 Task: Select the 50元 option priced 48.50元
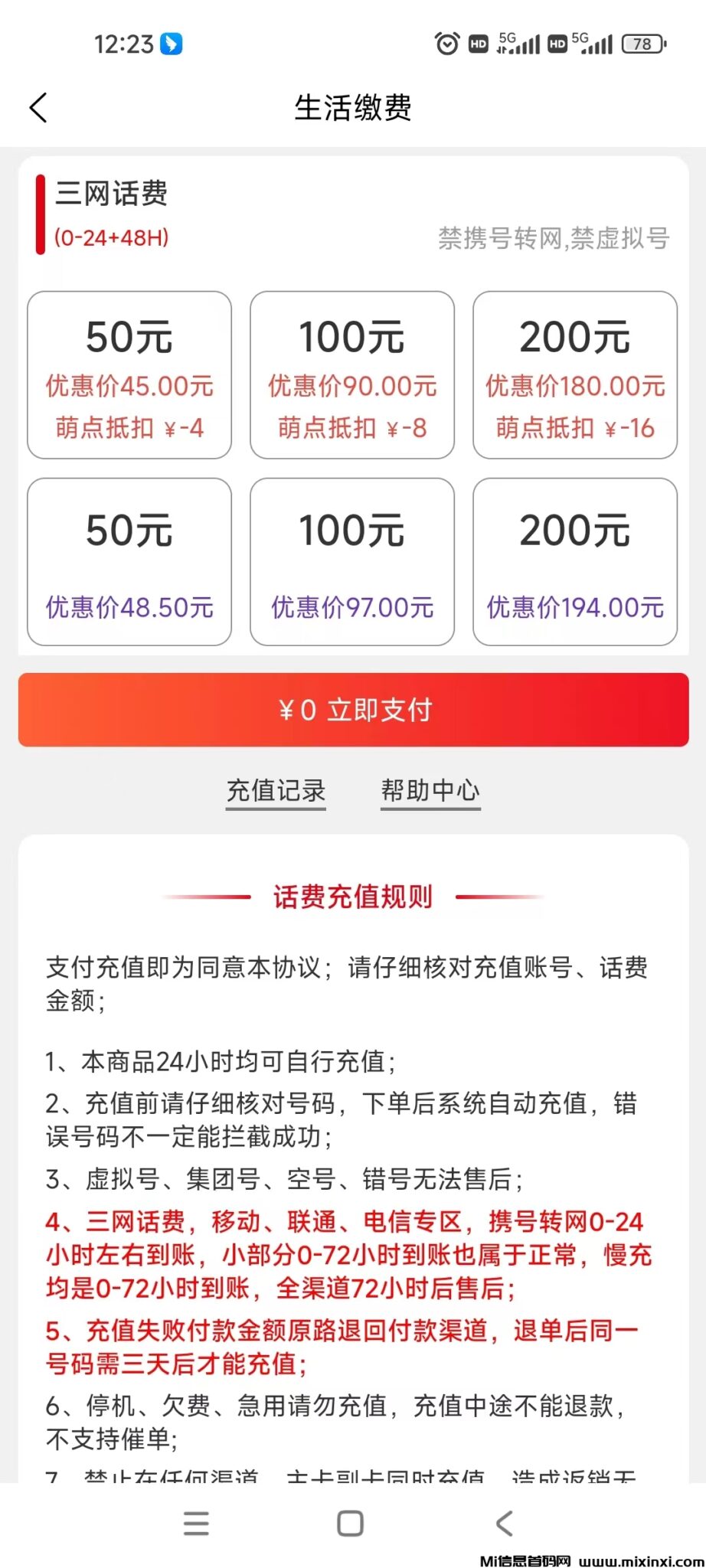(x=129, y=562)
